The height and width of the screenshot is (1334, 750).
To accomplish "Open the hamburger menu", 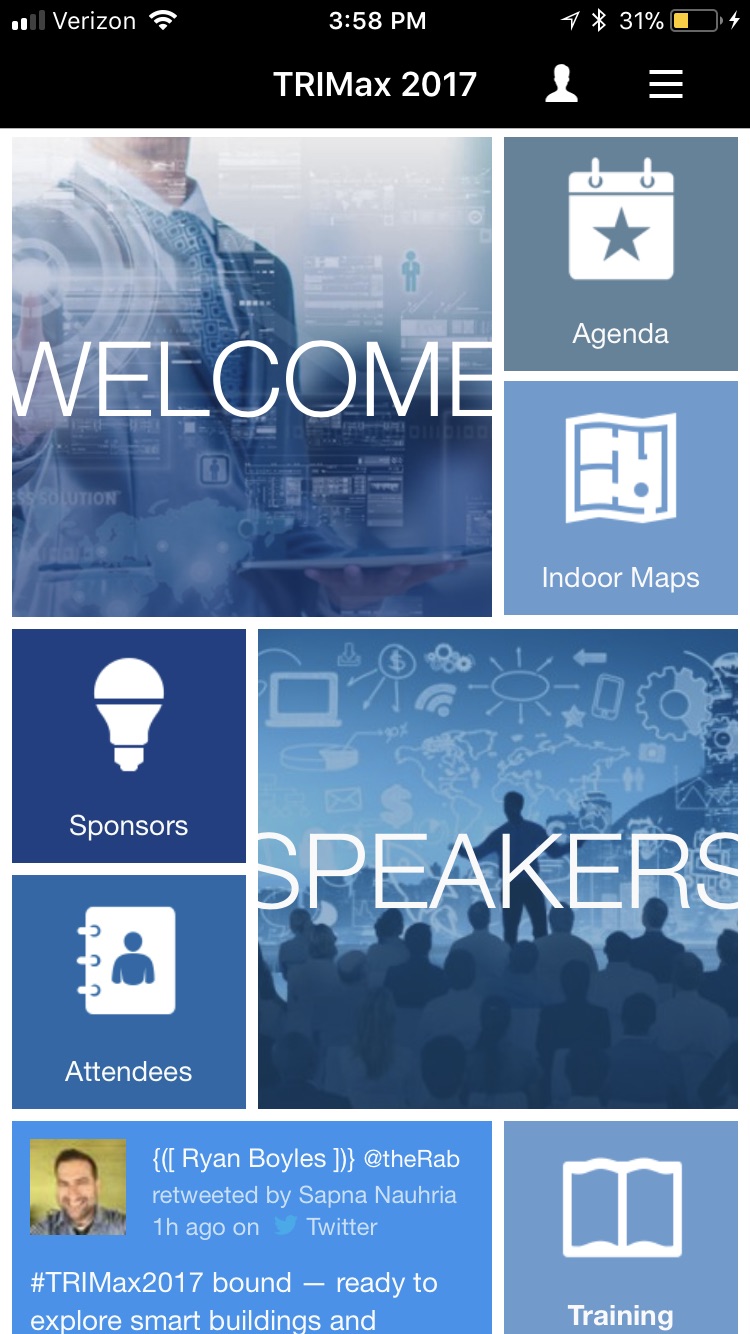I will click(x=665, y=84).
